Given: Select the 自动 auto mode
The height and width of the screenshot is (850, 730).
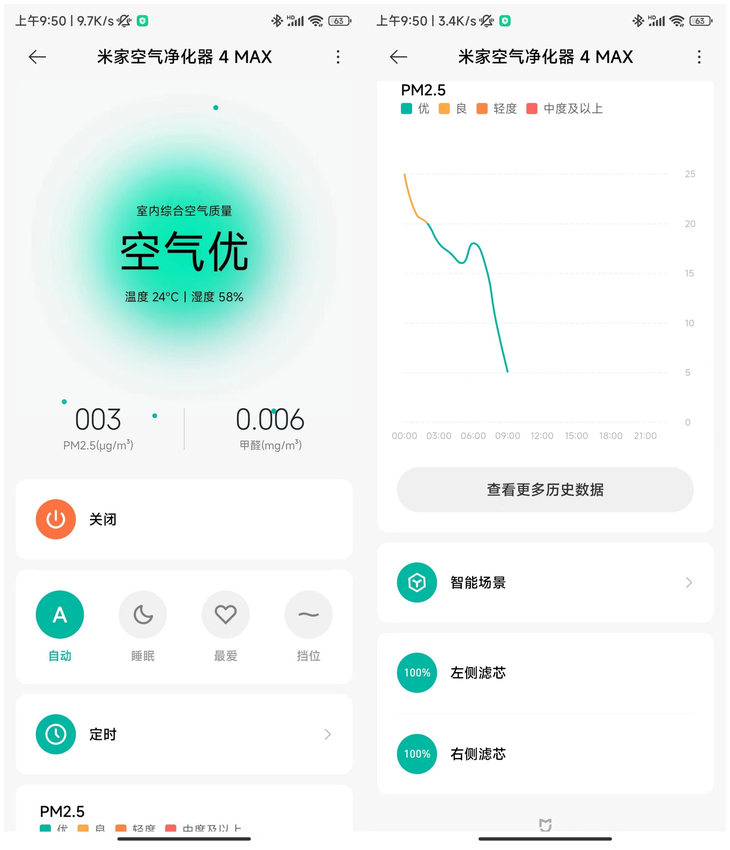Looking at the screenshot, I should pos(60,615).
